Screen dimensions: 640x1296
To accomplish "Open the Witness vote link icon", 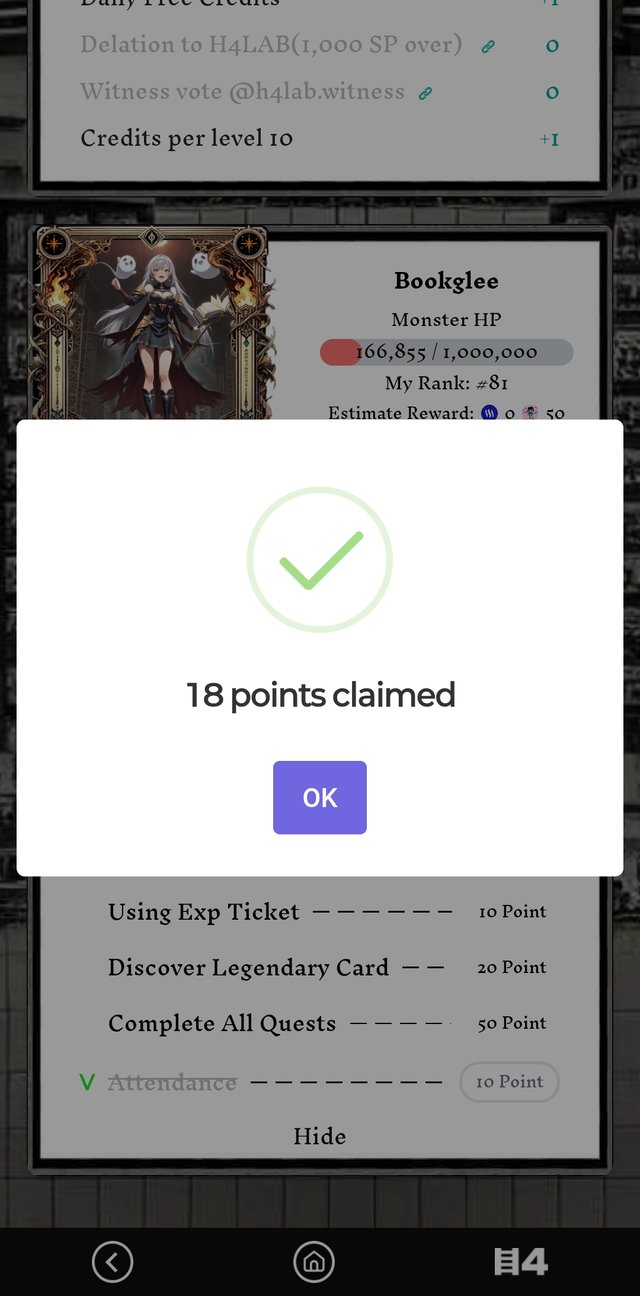I will click(x=425, y=93).
